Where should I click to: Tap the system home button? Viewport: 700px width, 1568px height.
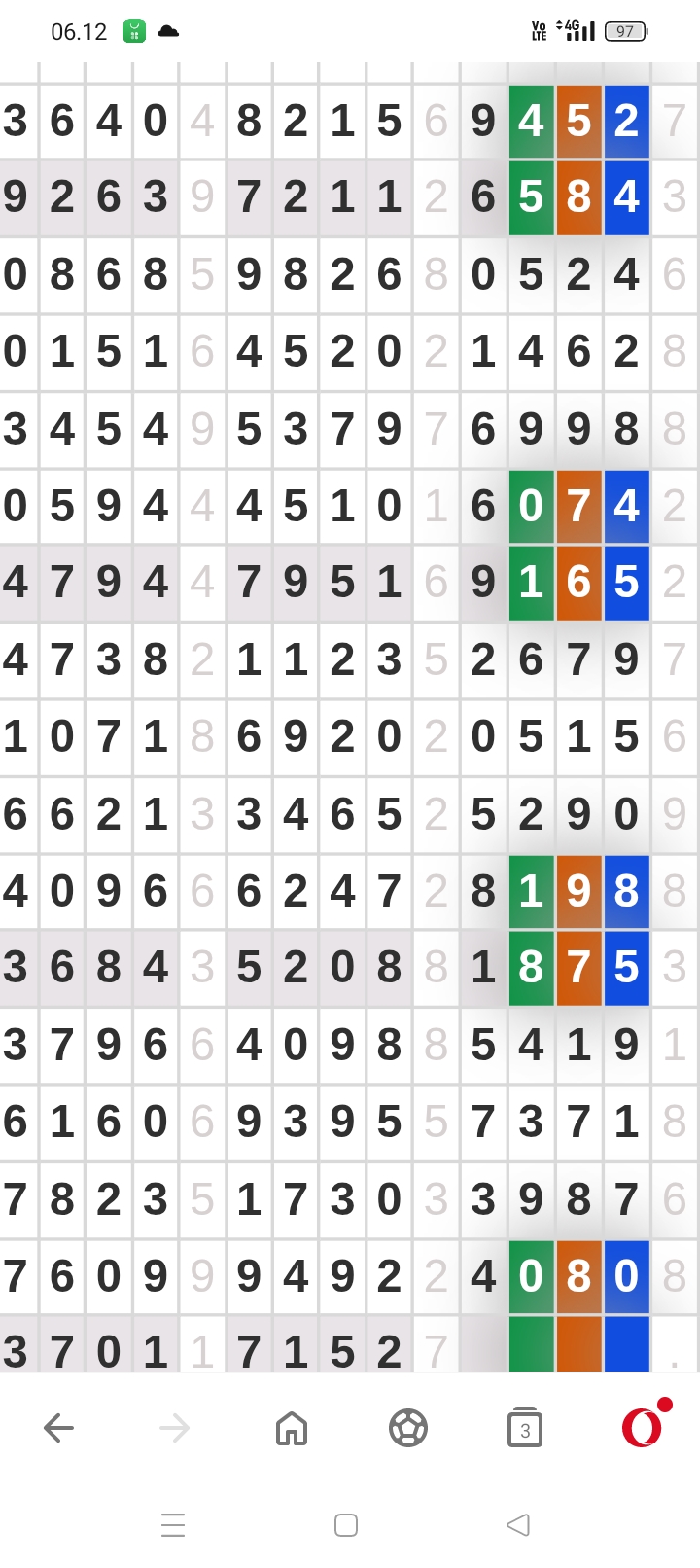click(x=346, y=1524)
